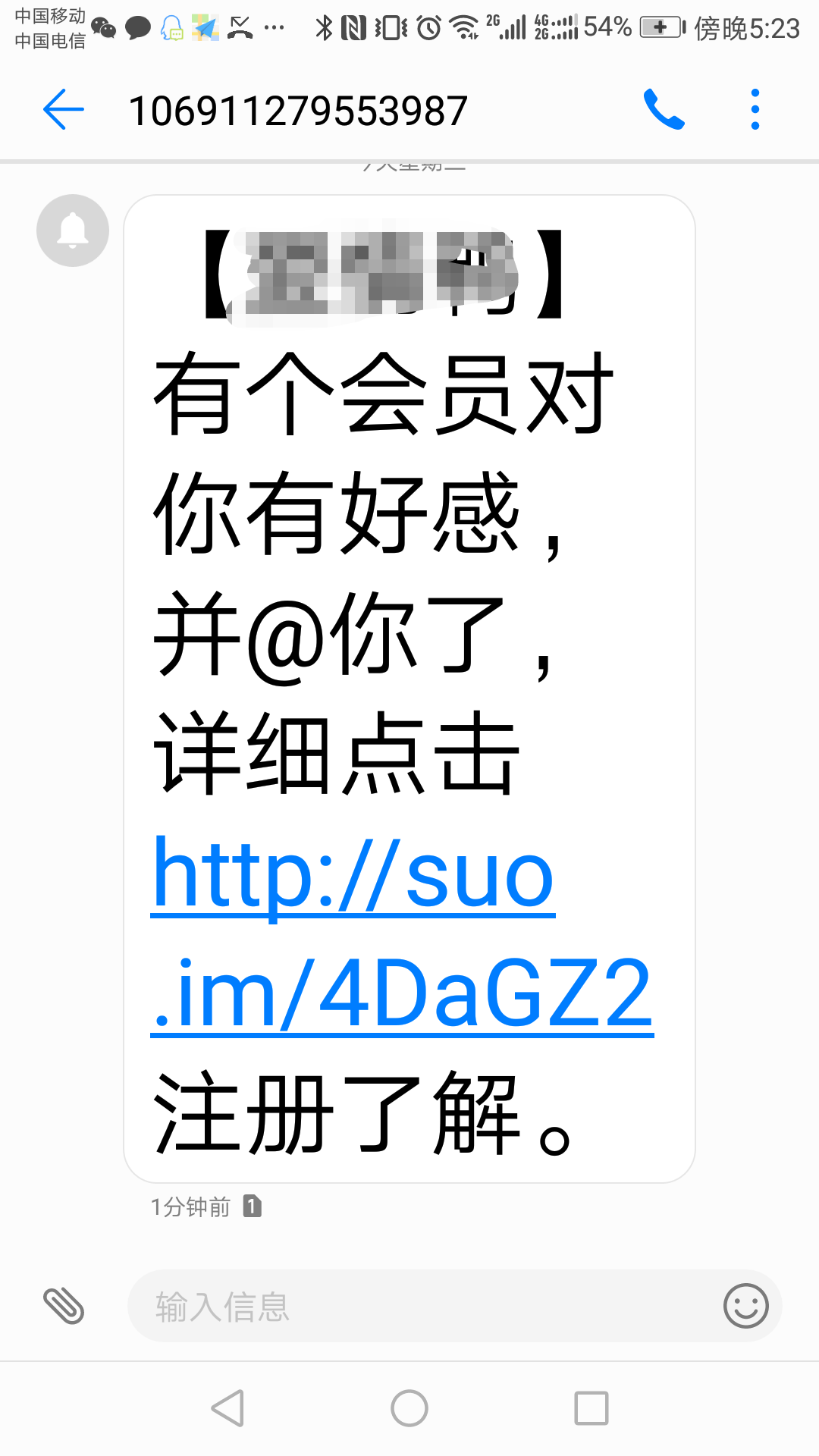Open recent apps with the square button
This screenshot has height=1456, width=819.
click(591, 1408)
